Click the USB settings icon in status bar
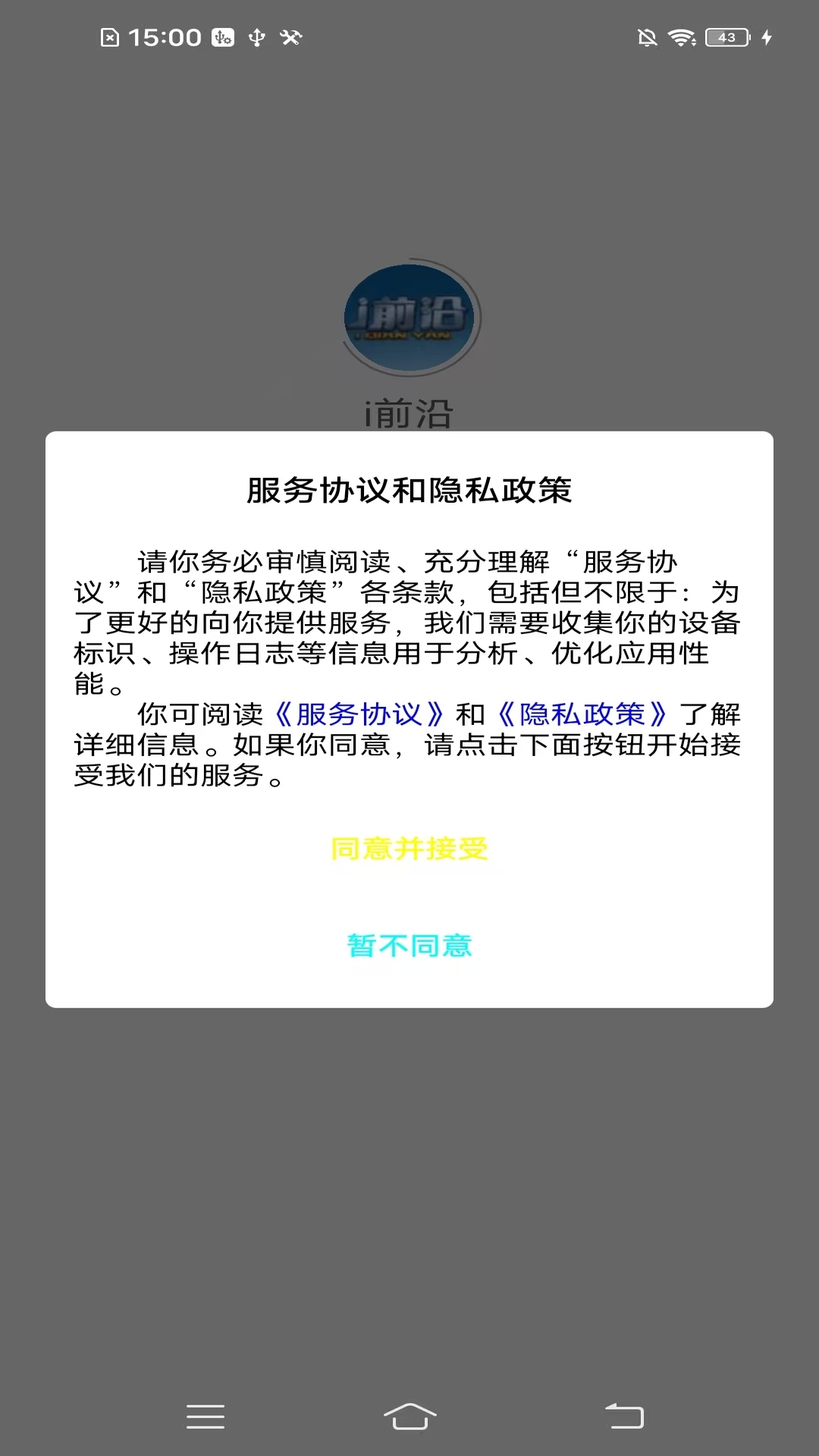Screen dimensions: 819x1456 pos(222,36)
